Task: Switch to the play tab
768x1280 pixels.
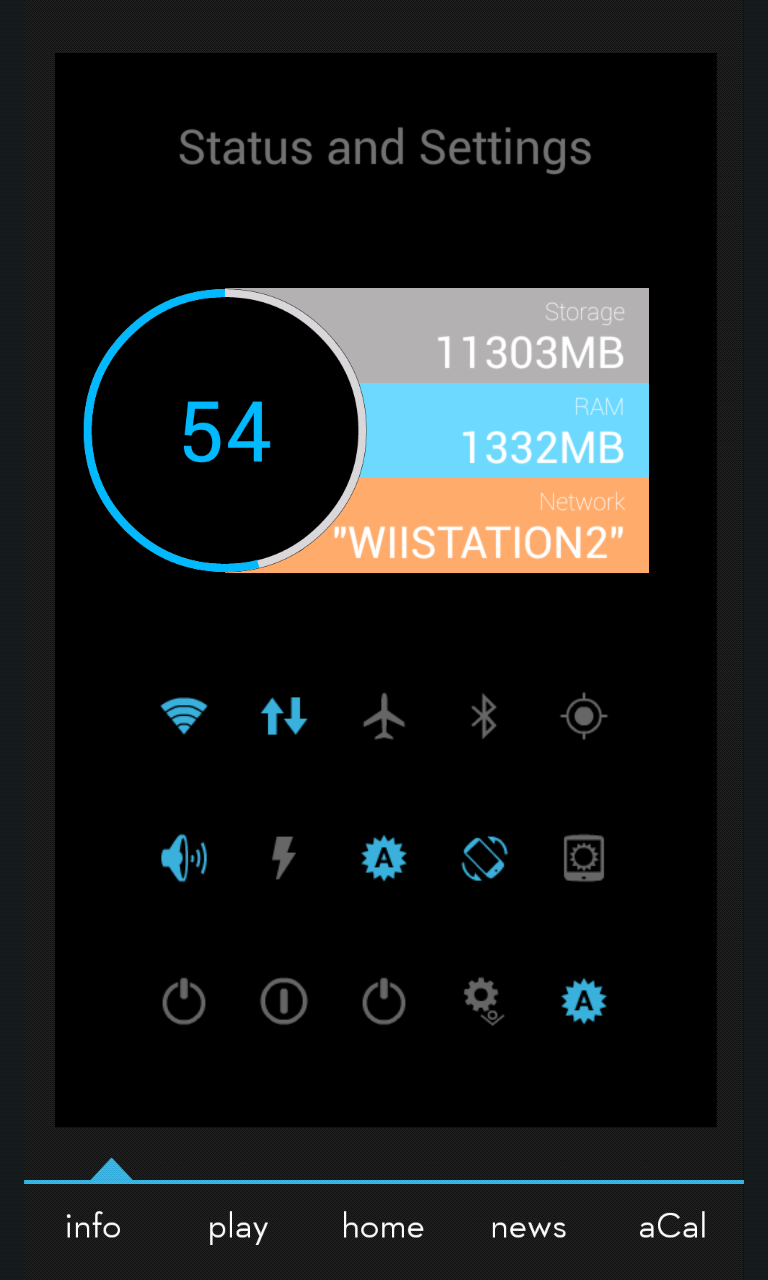Action: pyautogui.click(x=238, y=1227)
